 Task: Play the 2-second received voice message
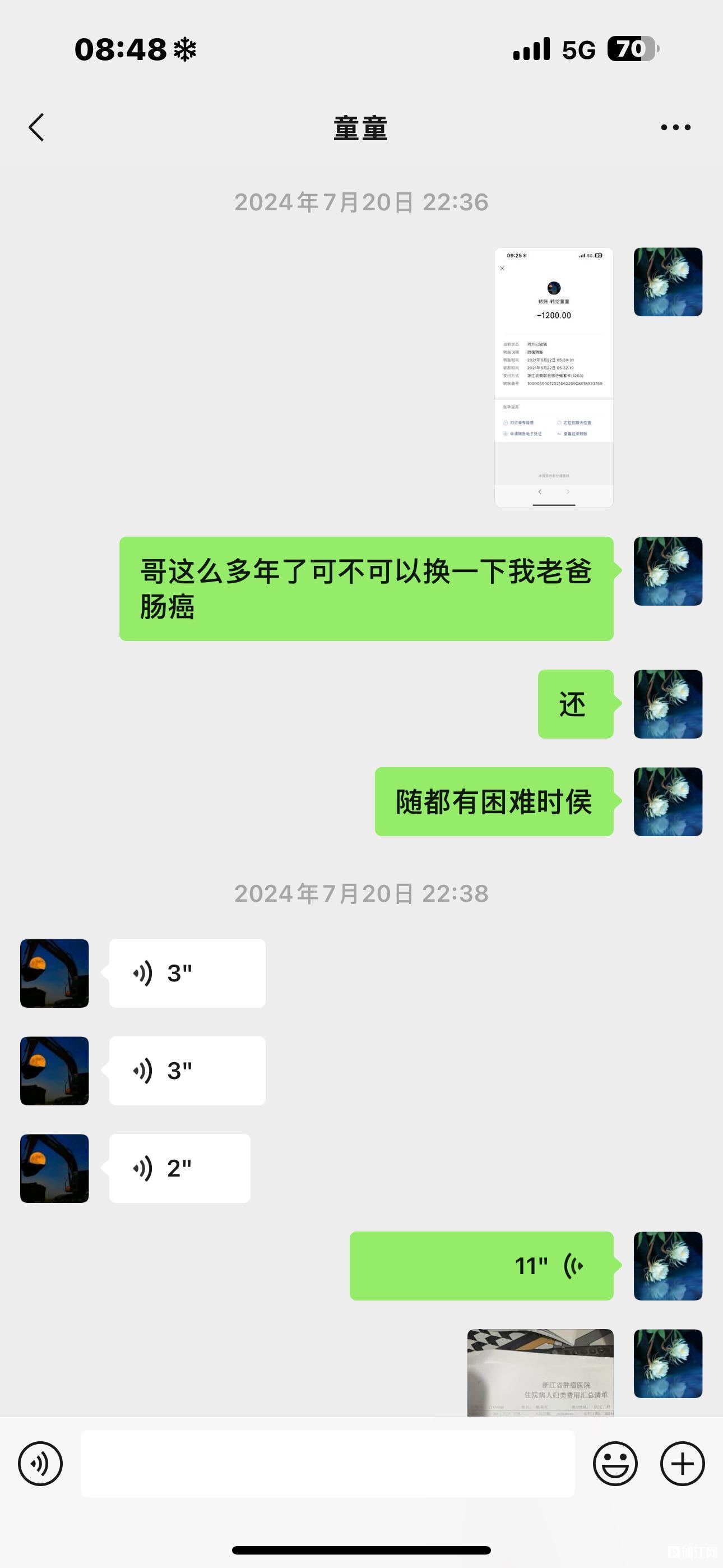(x=179, y=1168)
